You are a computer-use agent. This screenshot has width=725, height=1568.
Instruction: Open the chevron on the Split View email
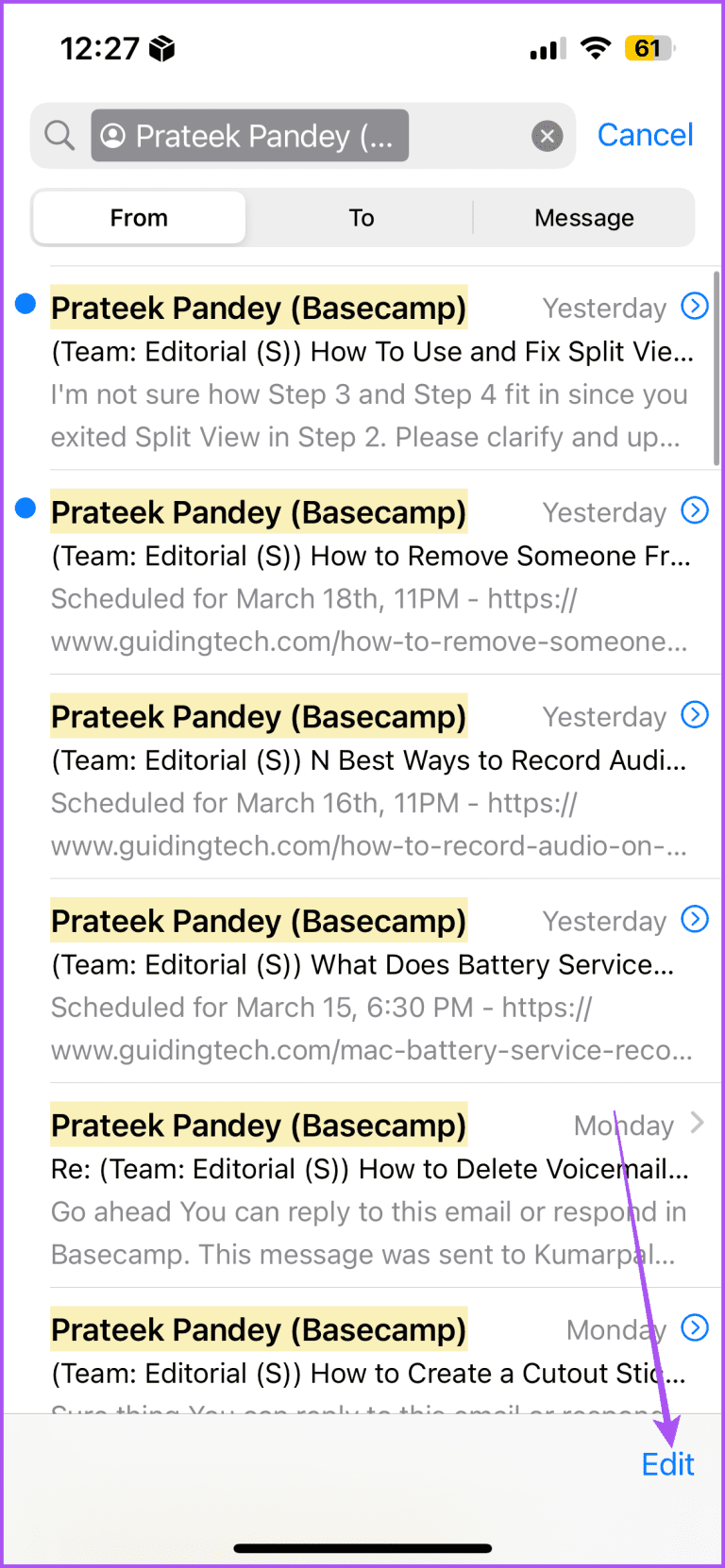tap(694, 306)
